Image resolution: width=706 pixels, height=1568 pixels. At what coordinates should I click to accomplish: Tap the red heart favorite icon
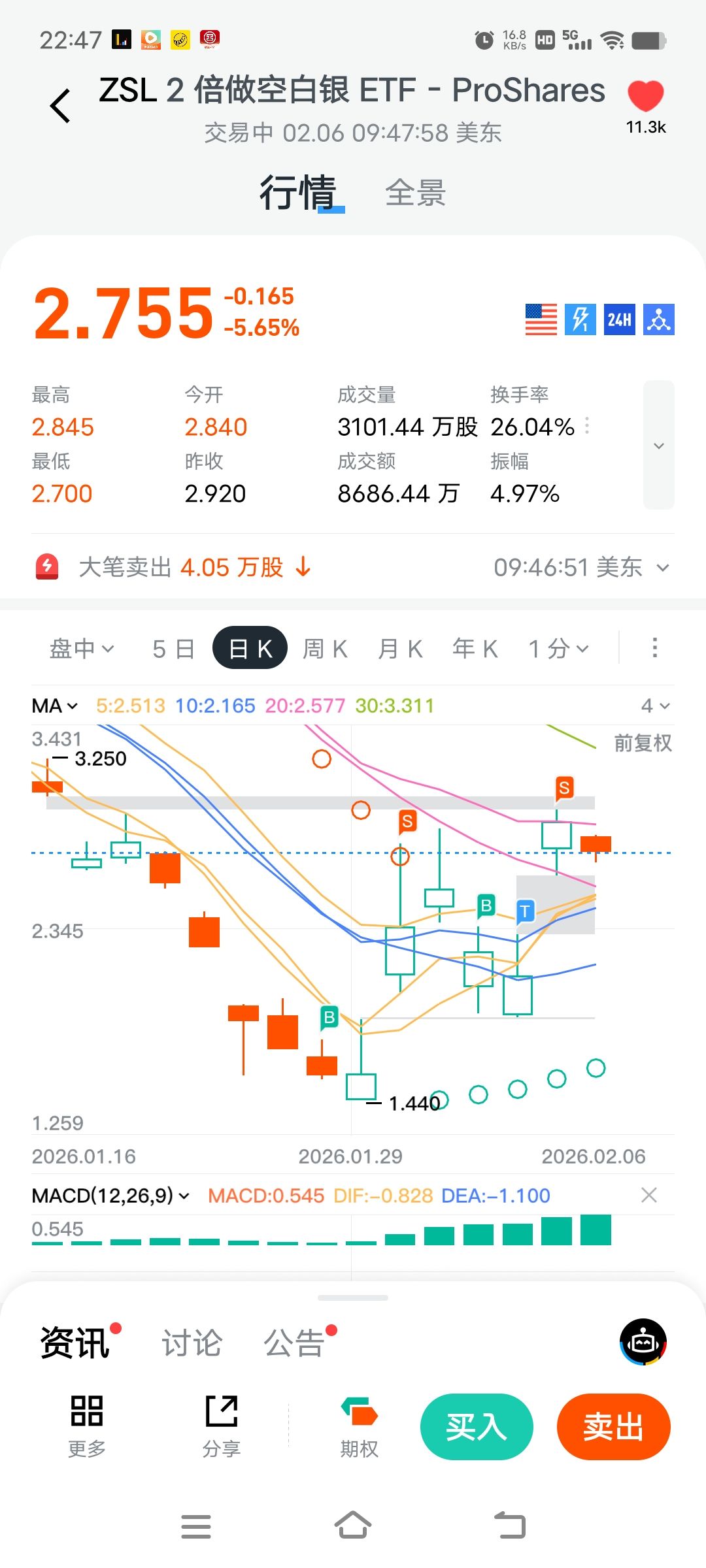coord(645,97)
